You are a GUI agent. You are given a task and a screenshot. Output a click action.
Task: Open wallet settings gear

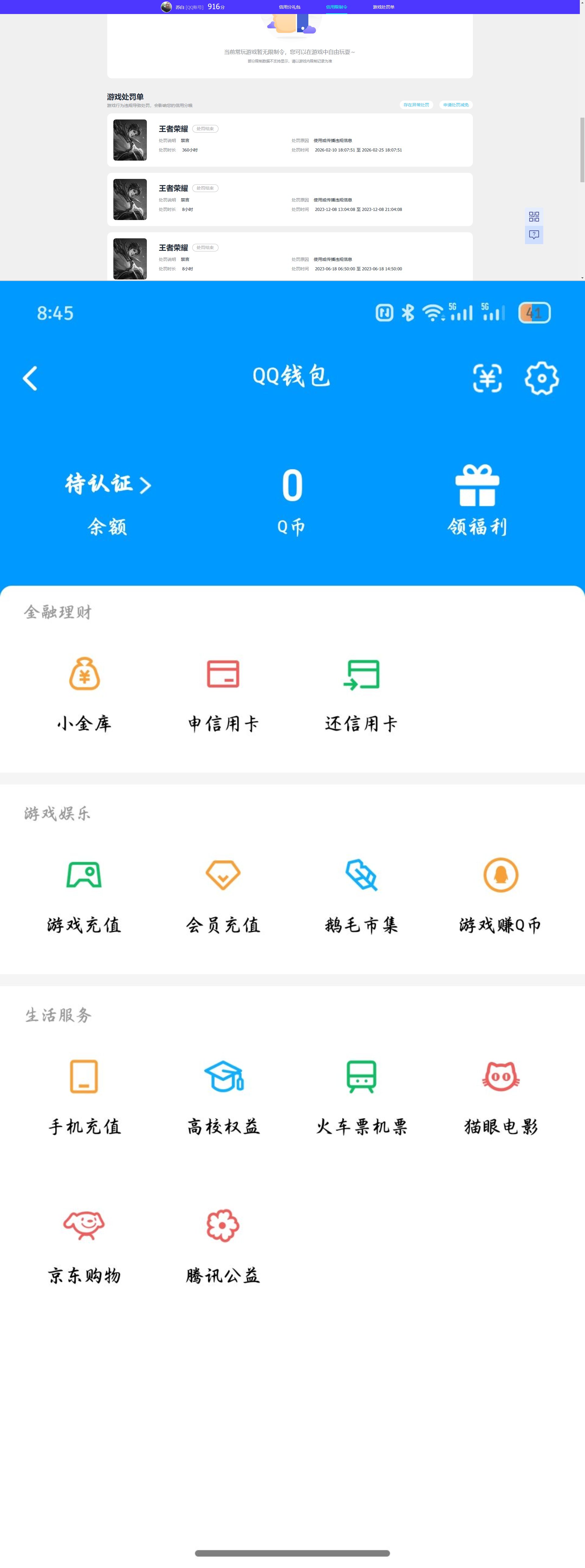[541, 378]
